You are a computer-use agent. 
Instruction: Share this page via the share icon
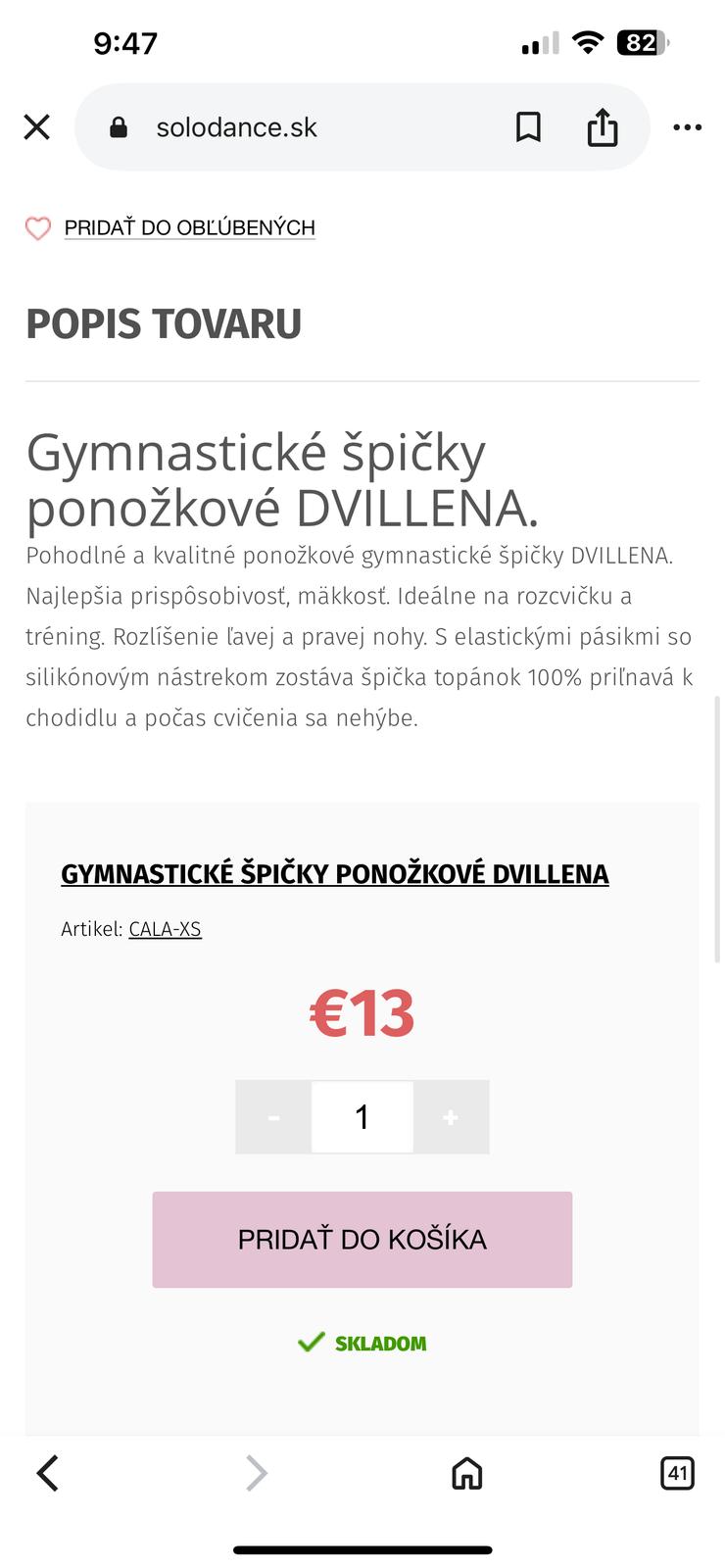click(602, 127)
